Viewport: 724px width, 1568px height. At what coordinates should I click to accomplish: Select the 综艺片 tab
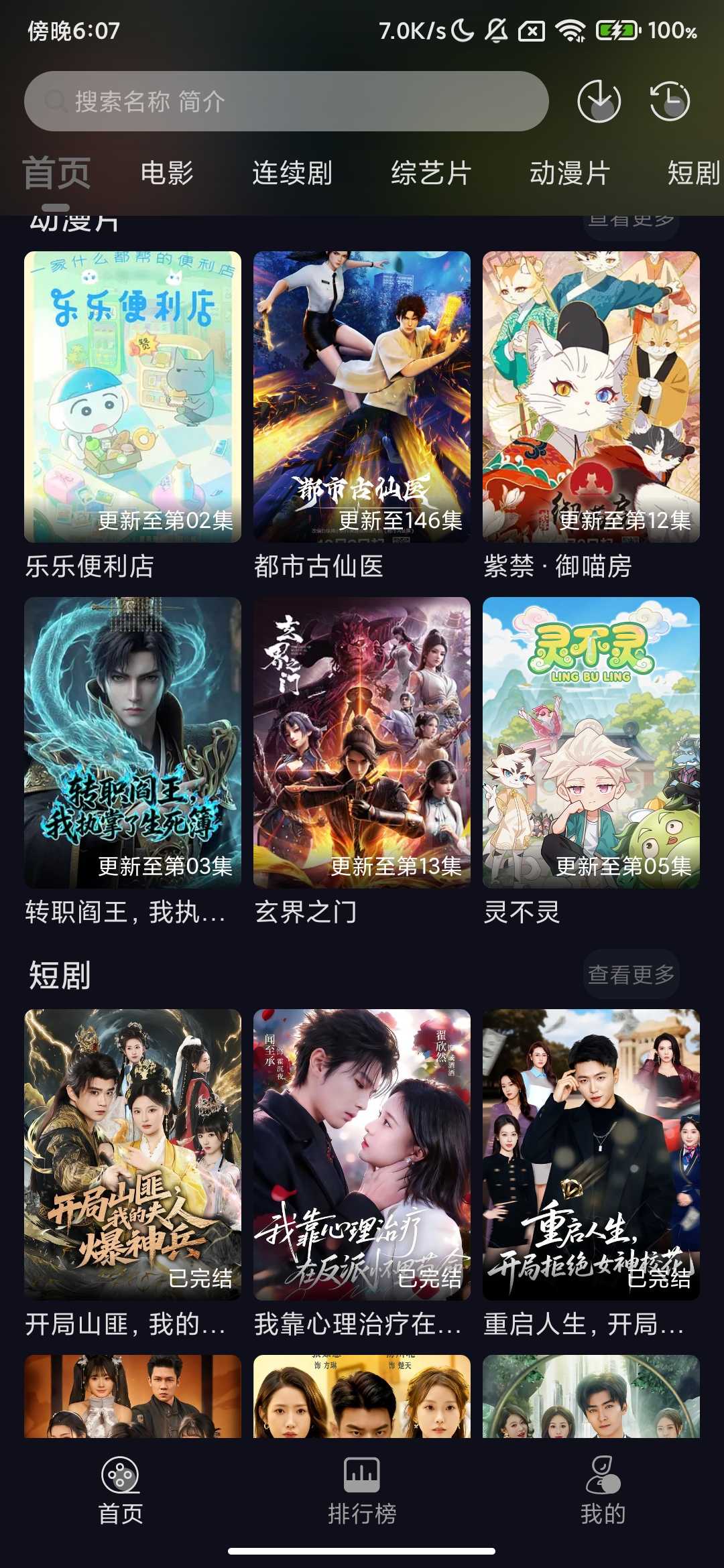431,173
